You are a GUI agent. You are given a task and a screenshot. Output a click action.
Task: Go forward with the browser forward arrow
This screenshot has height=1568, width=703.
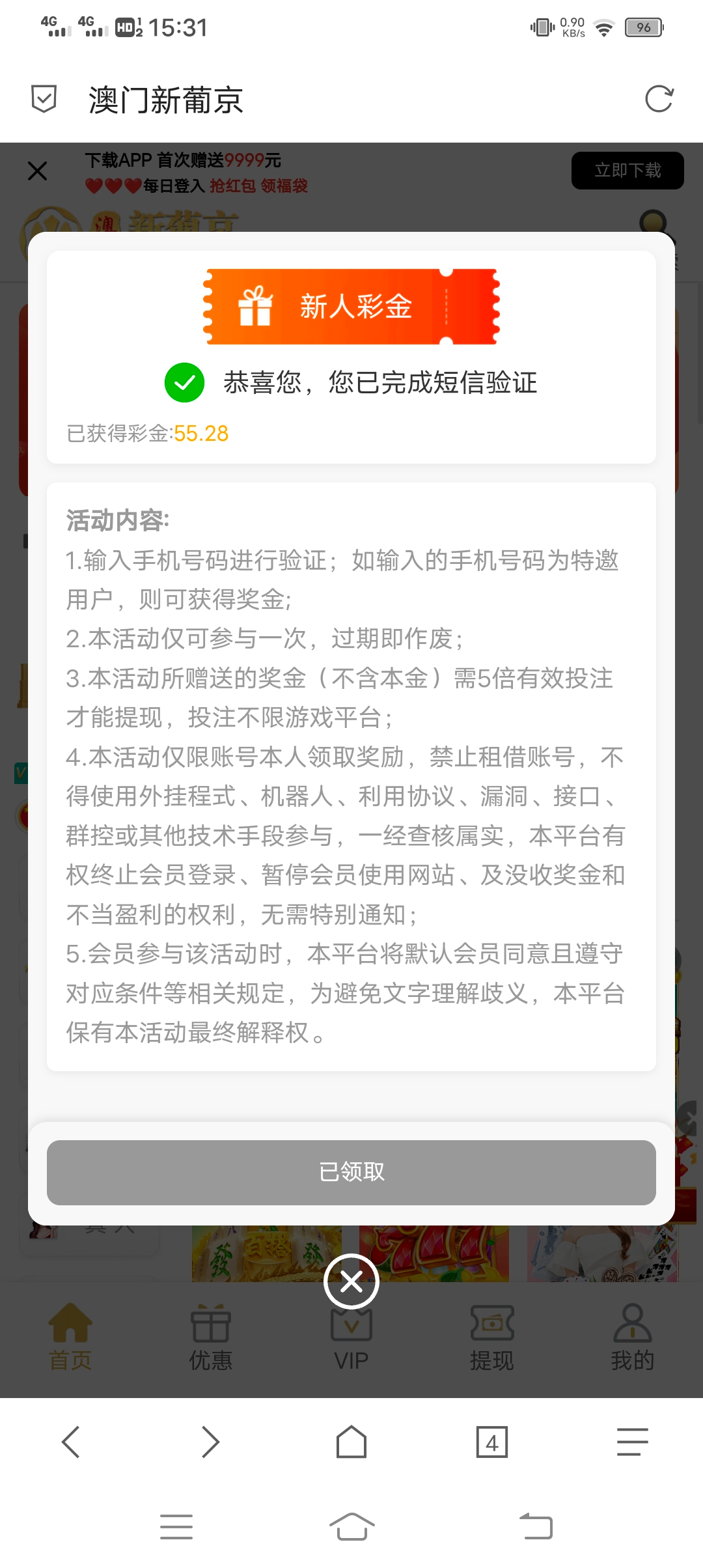point(210,1442)
